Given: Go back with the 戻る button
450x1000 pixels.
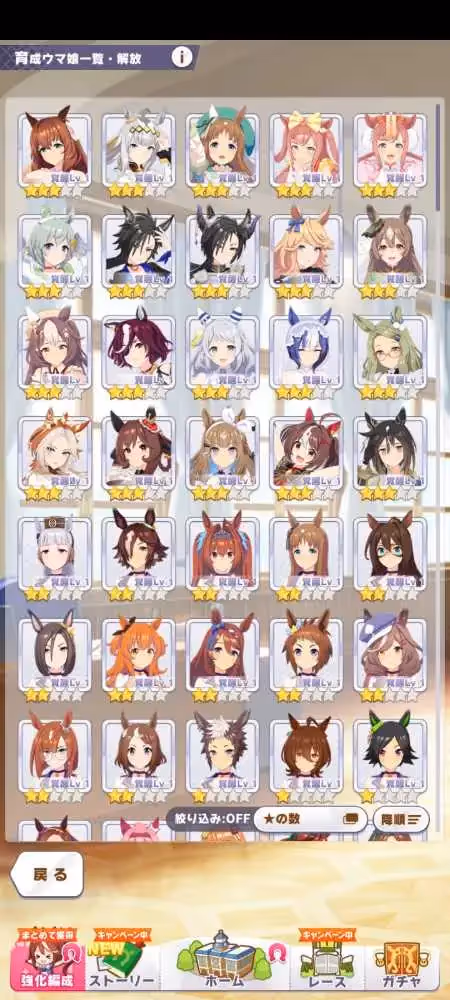Looking at the screenshot, I should [x=48, y=874].
